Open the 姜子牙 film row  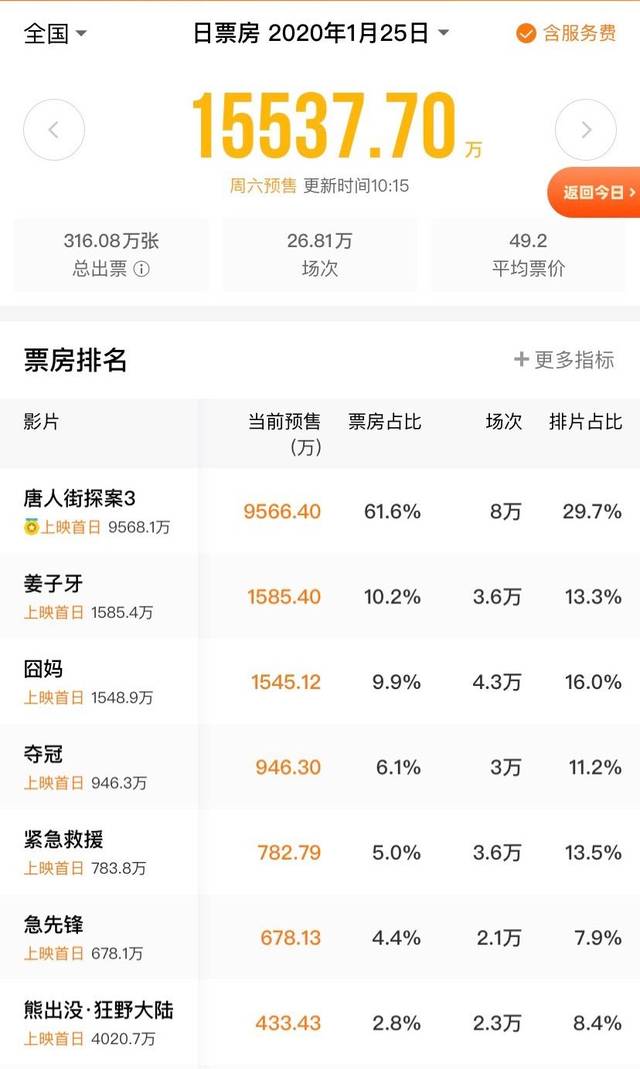point(320,597)
